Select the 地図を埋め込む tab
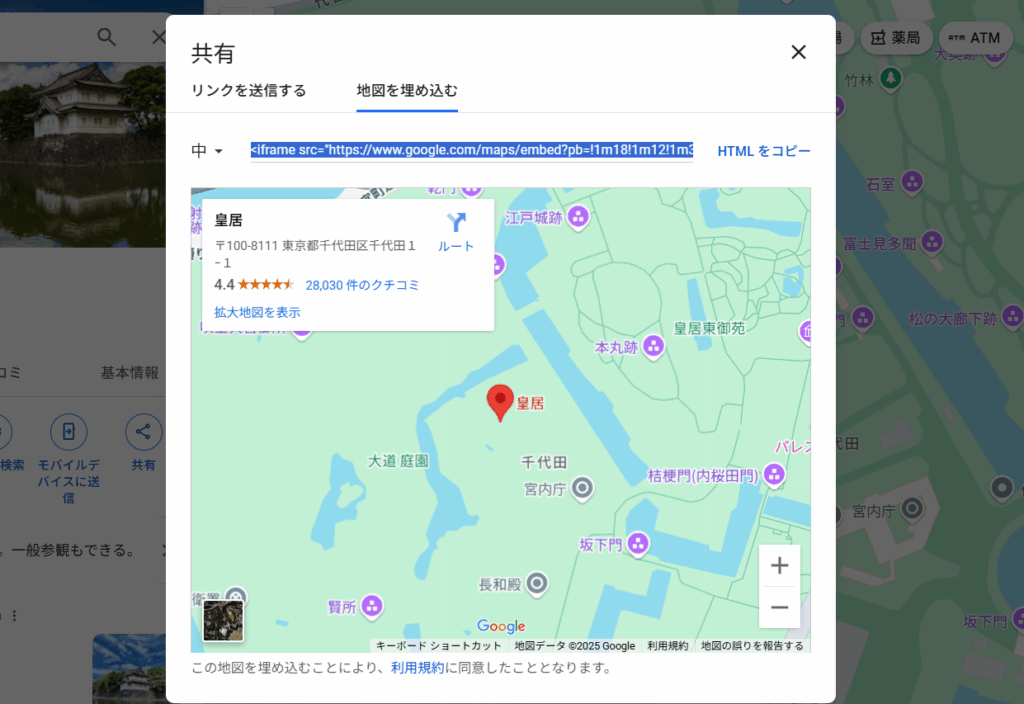This screenshot has width=1024, height=704. [407, 90]
